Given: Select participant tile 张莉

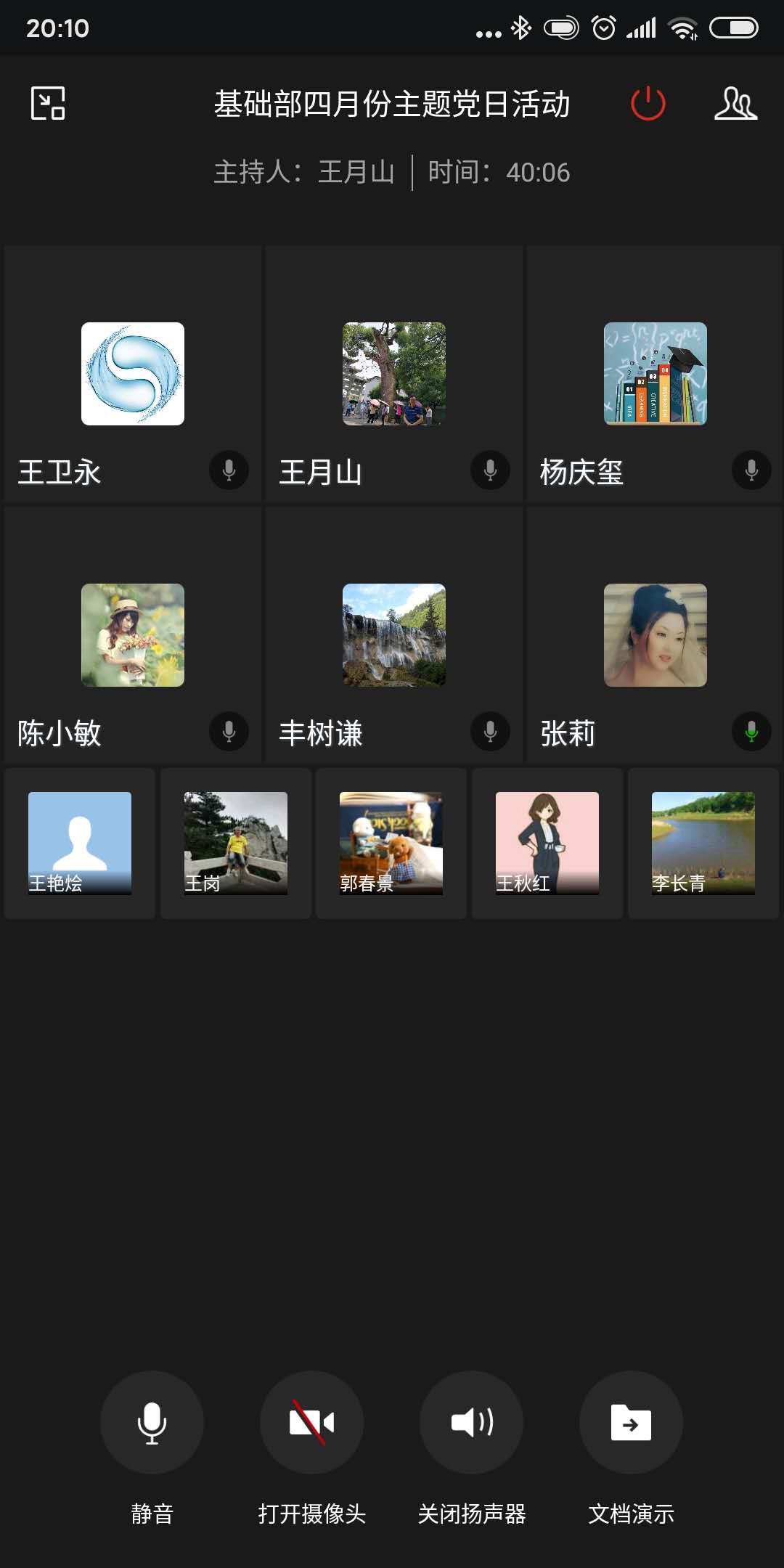Looking at the screenshot, I should coord(655,635).
